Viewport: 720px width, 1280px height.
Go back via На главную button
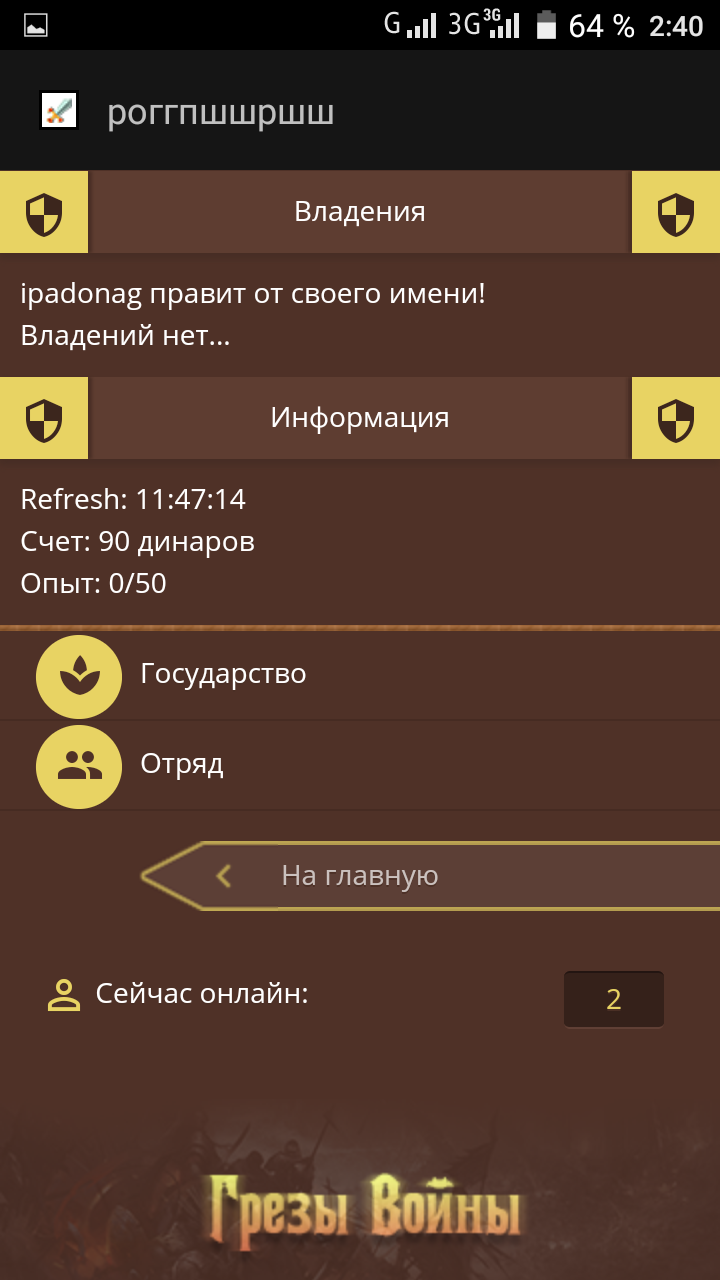[x=430, y=876]
